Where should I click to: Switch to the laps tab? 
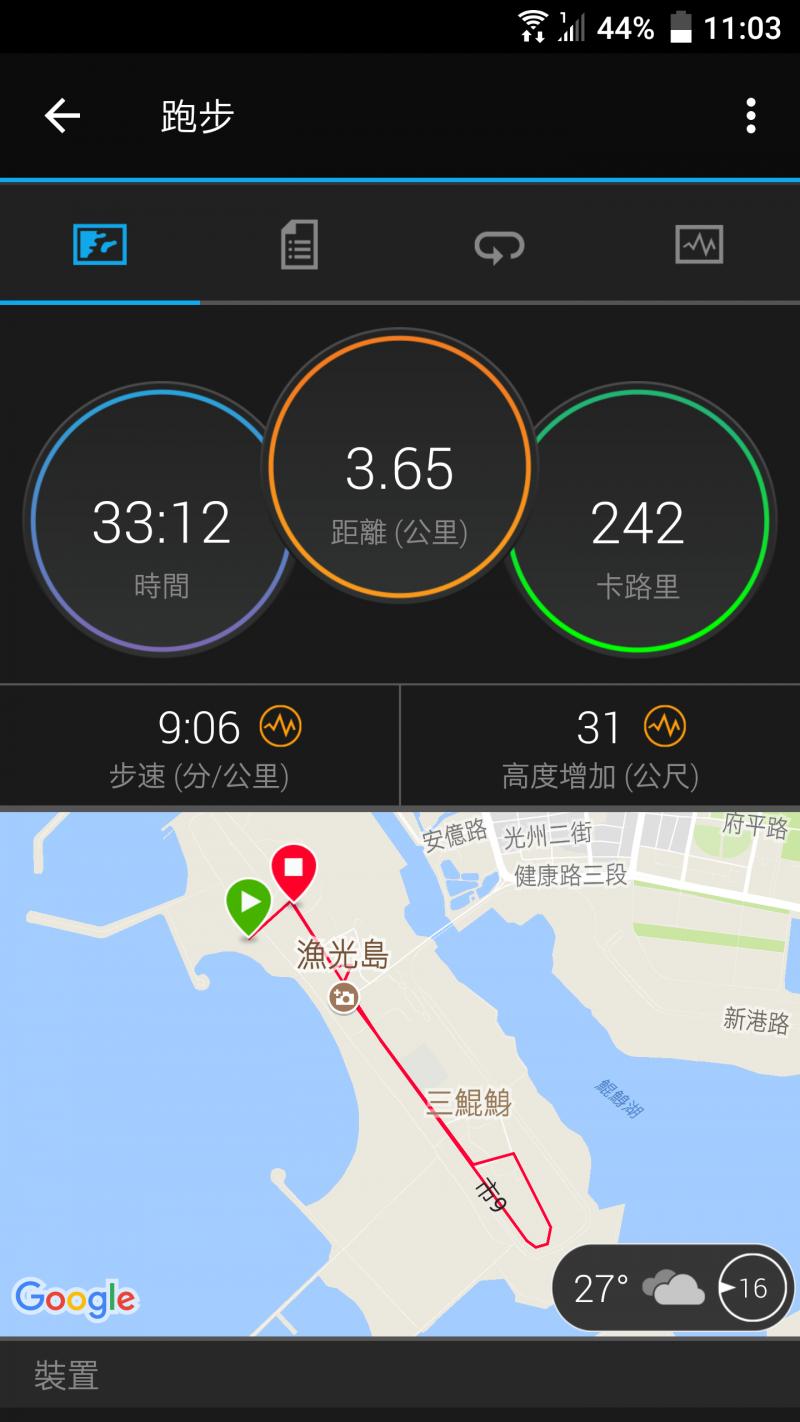(499, 245)
